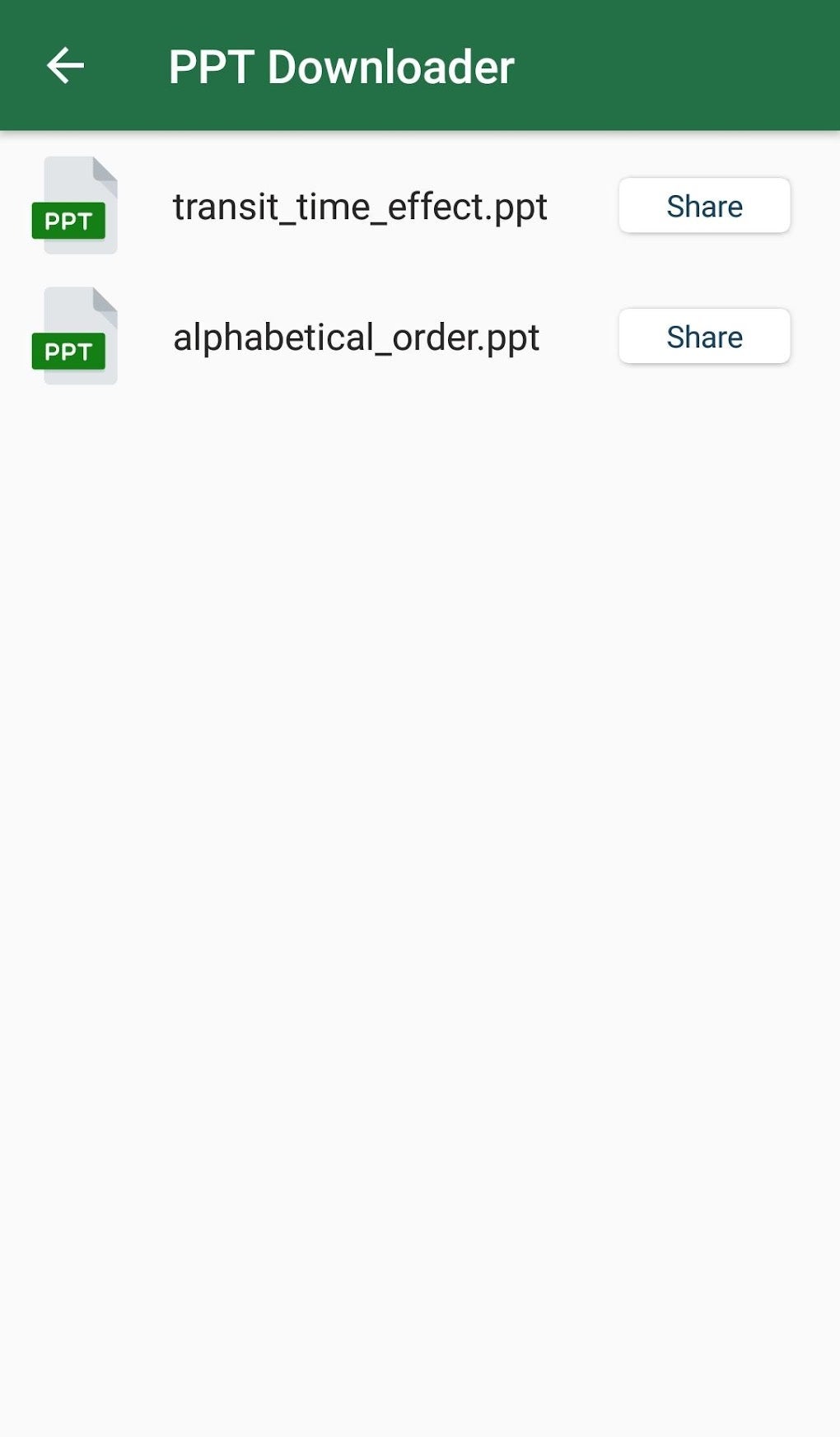Open the transit_time_effect.ppt file
Image resolution: width=840 pixels, height=1437 pixels.
[359, 207]
